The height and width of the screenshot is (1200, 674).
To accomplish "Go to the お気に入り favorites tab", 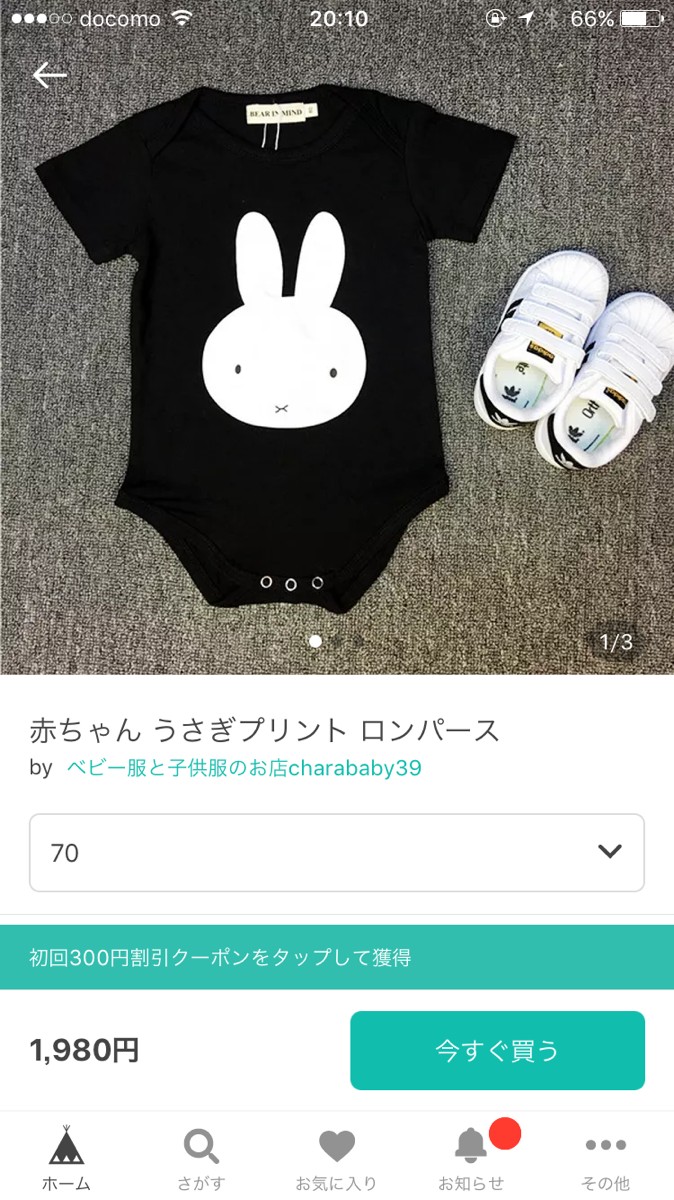I will (336, 1158).
